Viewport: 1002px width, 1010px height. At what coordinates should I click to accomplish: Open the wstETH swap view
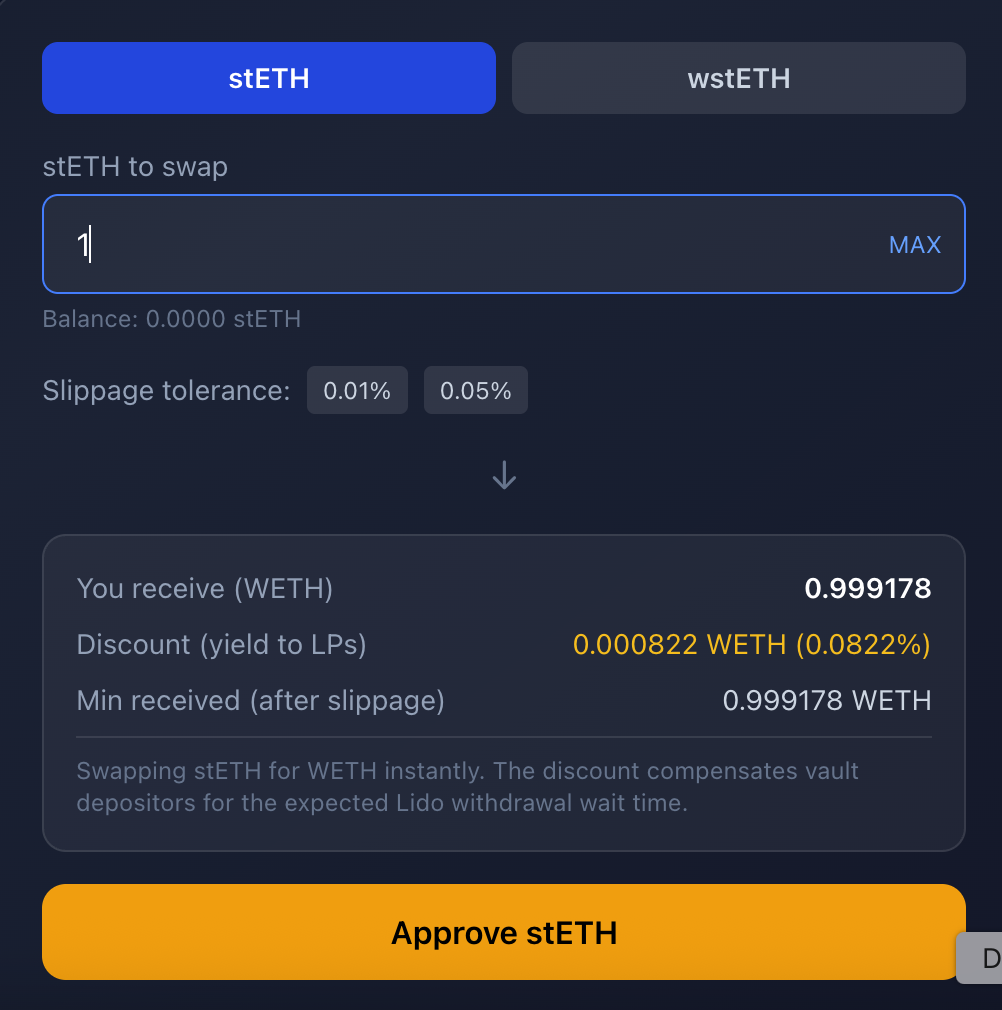coord(738,78)
